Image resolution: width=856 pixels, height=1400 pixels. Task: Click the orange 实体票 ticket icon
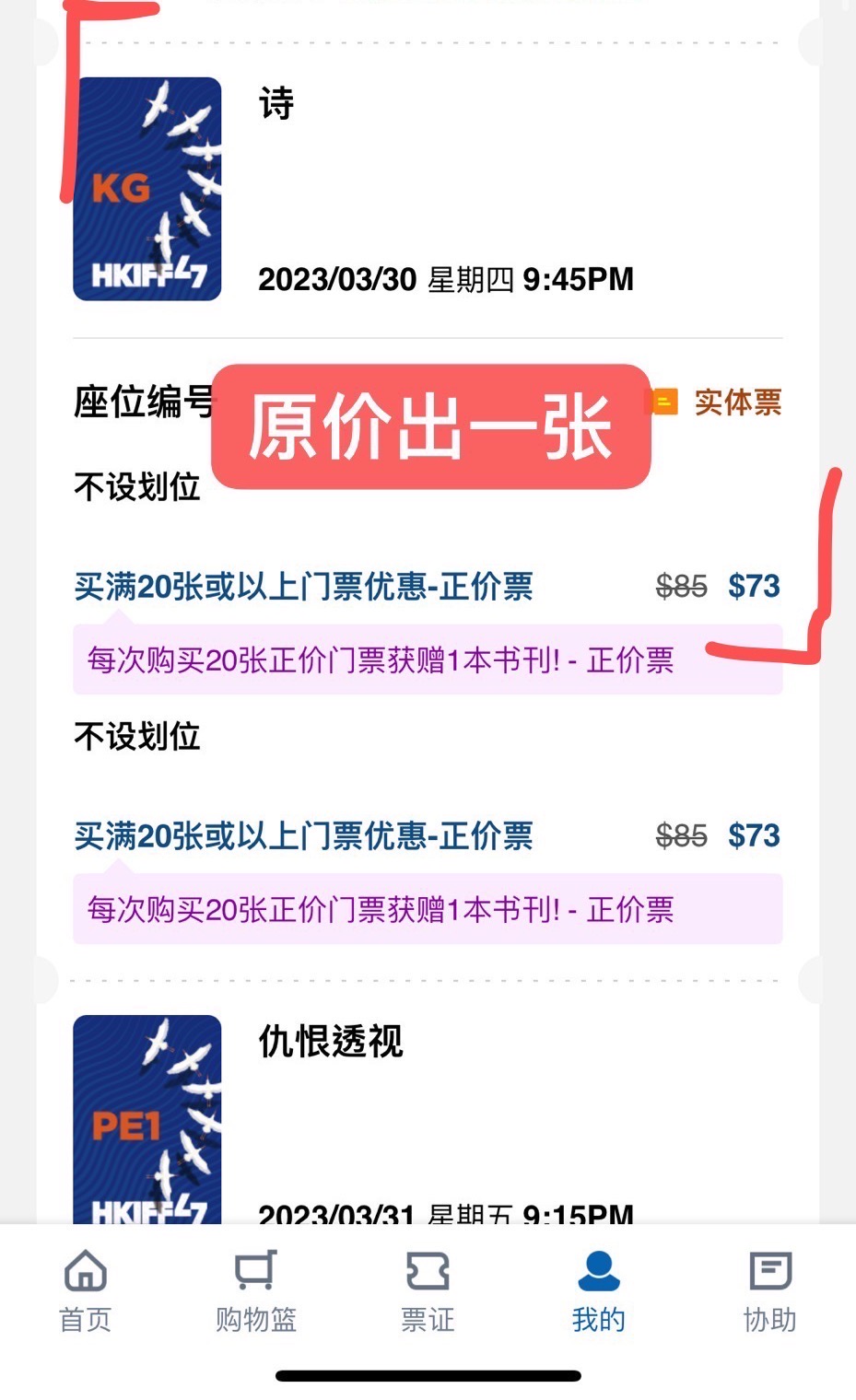pyautogui.click(x=663, y=402)
